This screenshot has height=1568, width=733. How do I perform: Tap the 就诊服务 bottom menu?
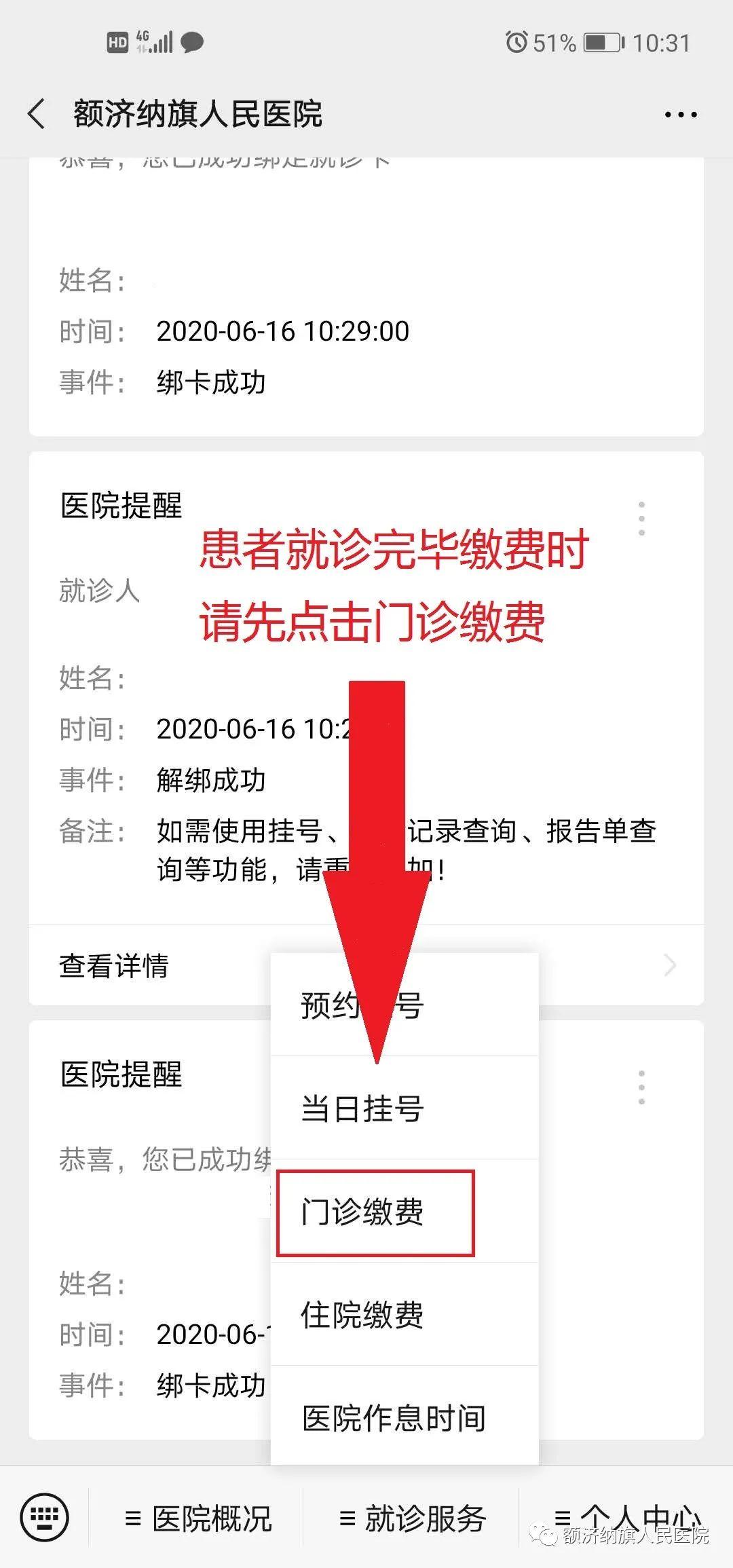[412, 1519]
